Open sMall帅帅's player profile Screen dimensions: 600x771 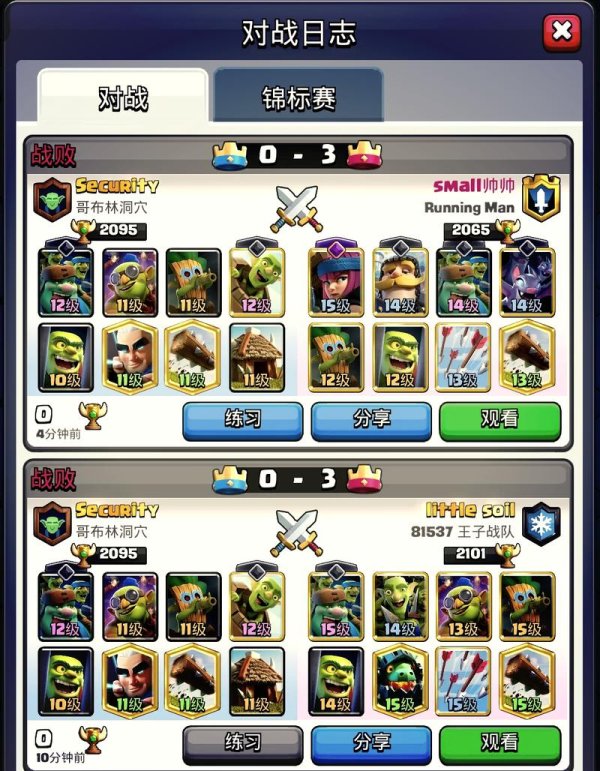[474, 186]
